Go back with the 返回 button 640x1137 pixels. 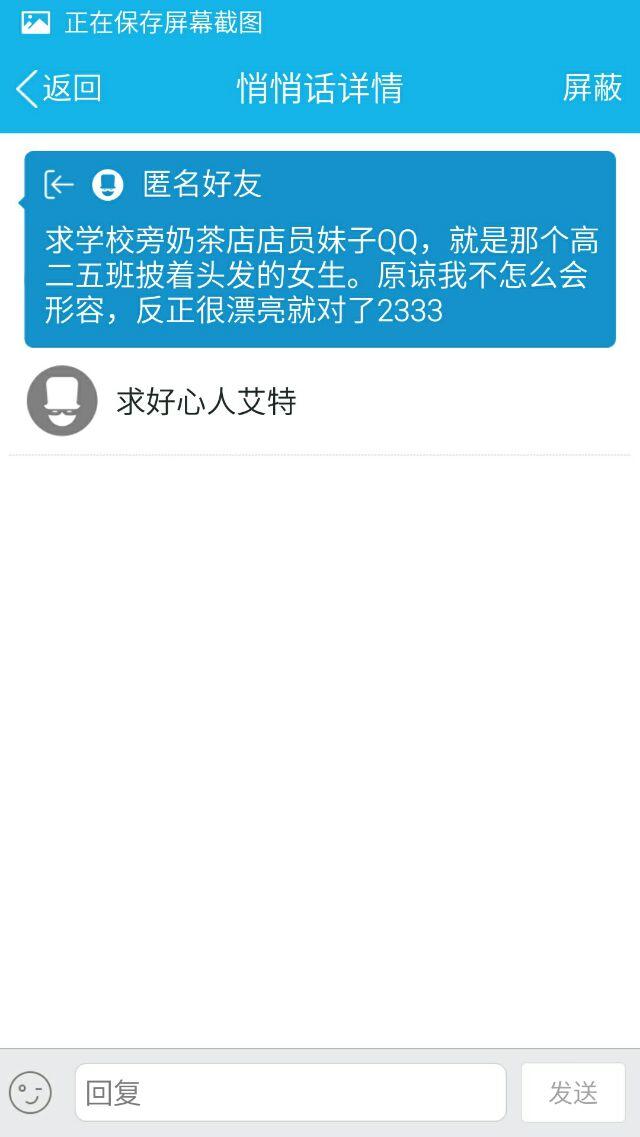[x=60, y=88]
